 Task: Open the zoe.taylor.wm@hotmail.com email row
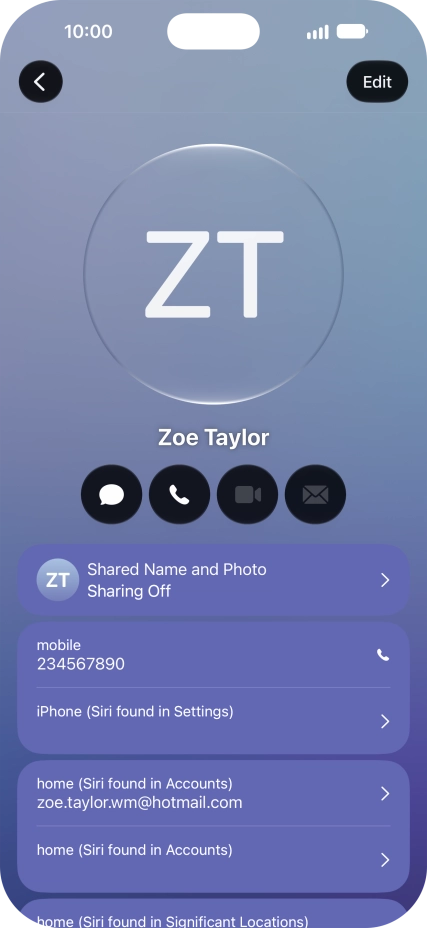[x=213, y=793]
